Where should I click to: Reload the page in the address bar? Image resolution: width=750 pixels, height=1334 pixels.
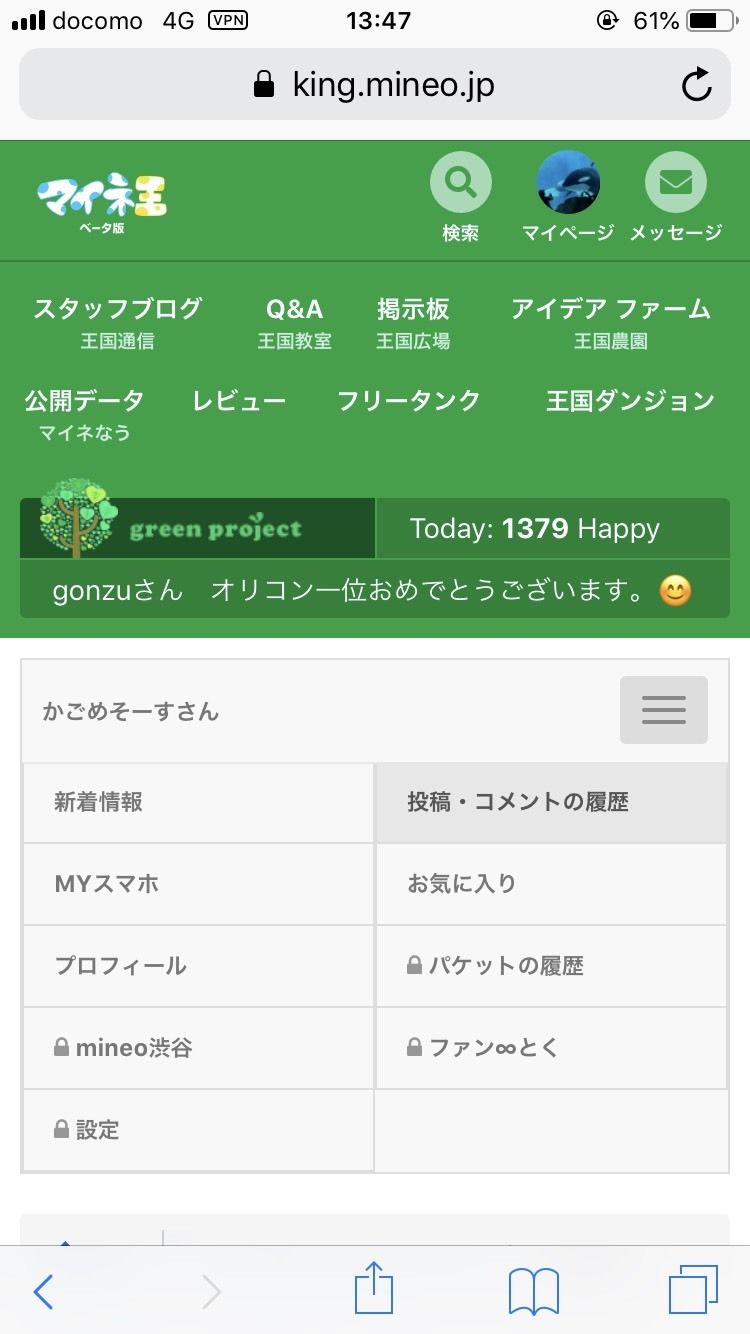point(696,85)
